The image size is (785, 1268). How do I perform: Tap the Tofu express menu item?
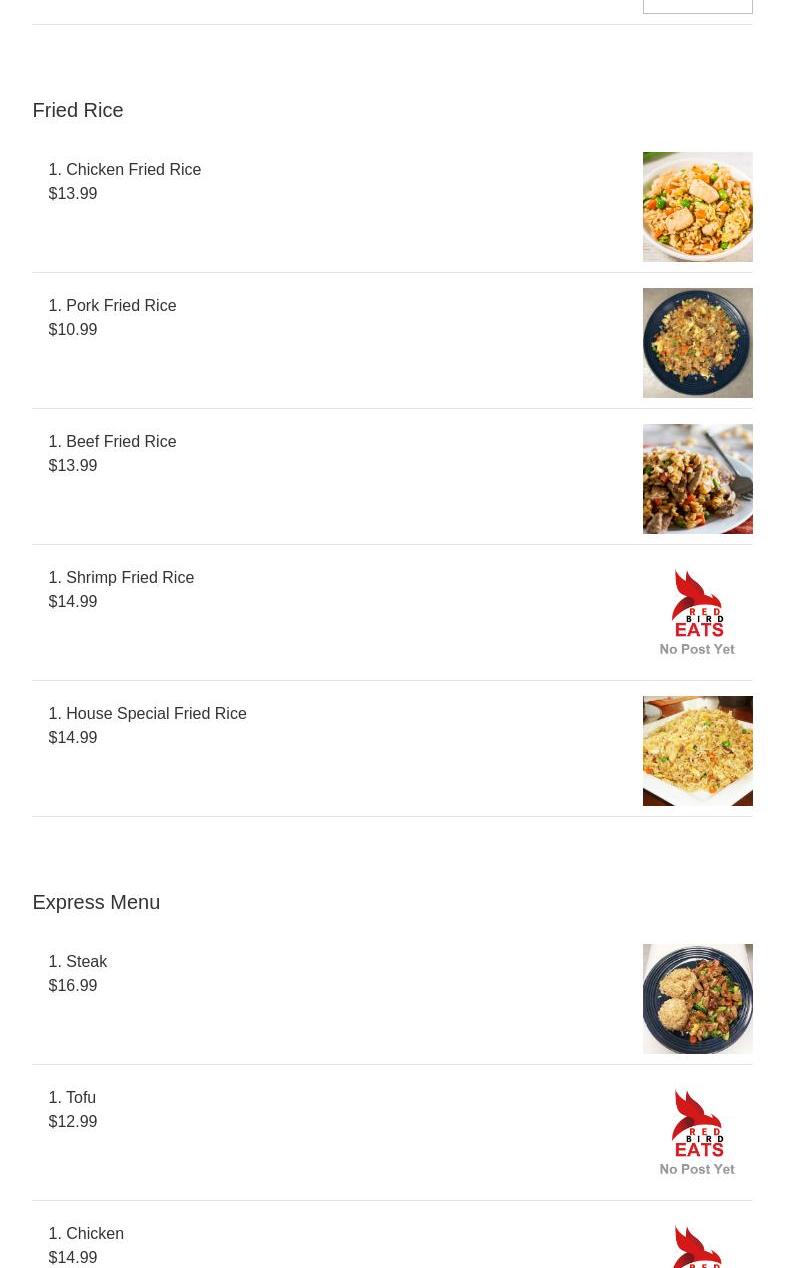point(81,1098)
